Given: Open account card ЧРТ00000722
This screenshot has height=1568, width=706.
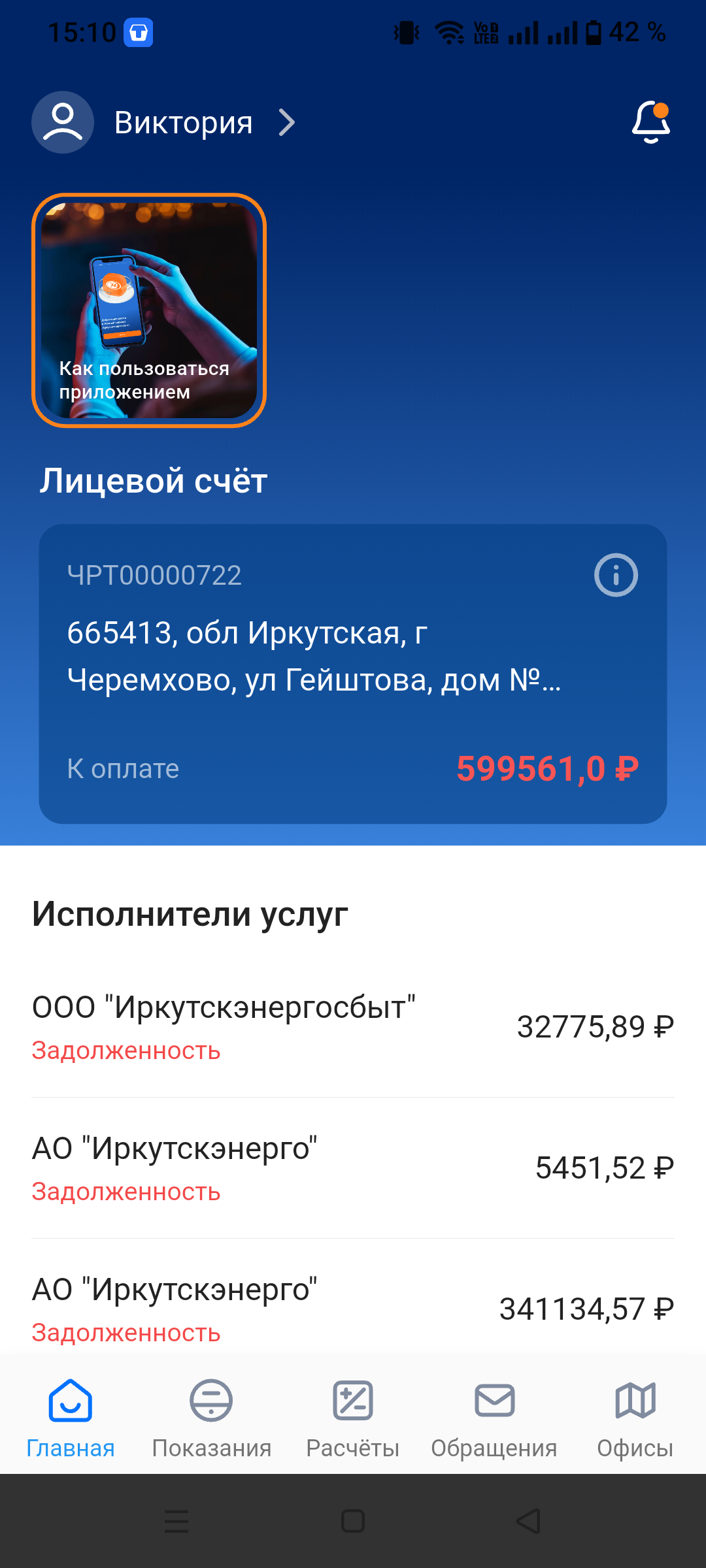Looking at the screenshot, I should (x=353, y=673).
